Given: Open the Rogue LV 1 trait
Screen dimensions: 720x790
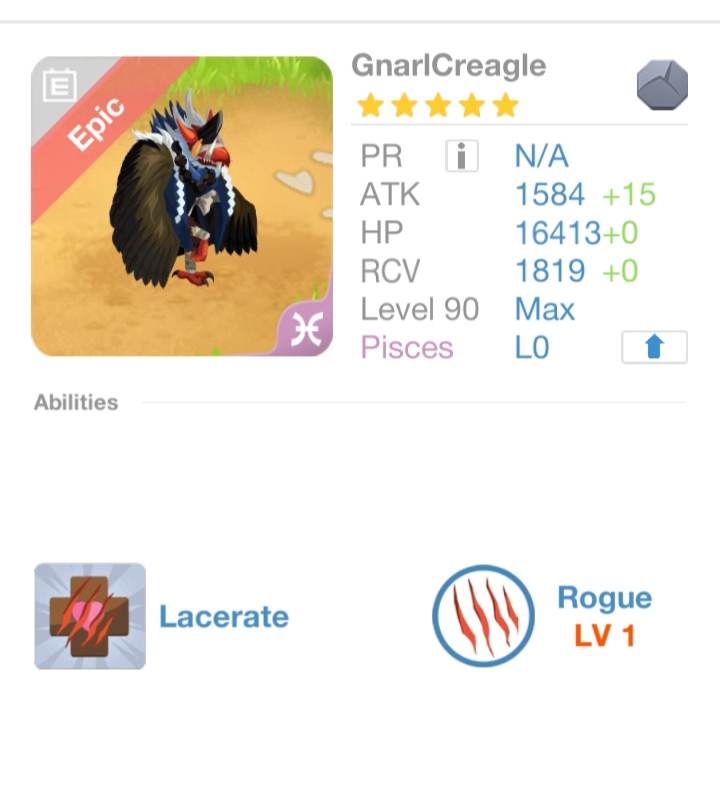Looking at the screenshot, I should pyautogui.click(x=484, y=616).
